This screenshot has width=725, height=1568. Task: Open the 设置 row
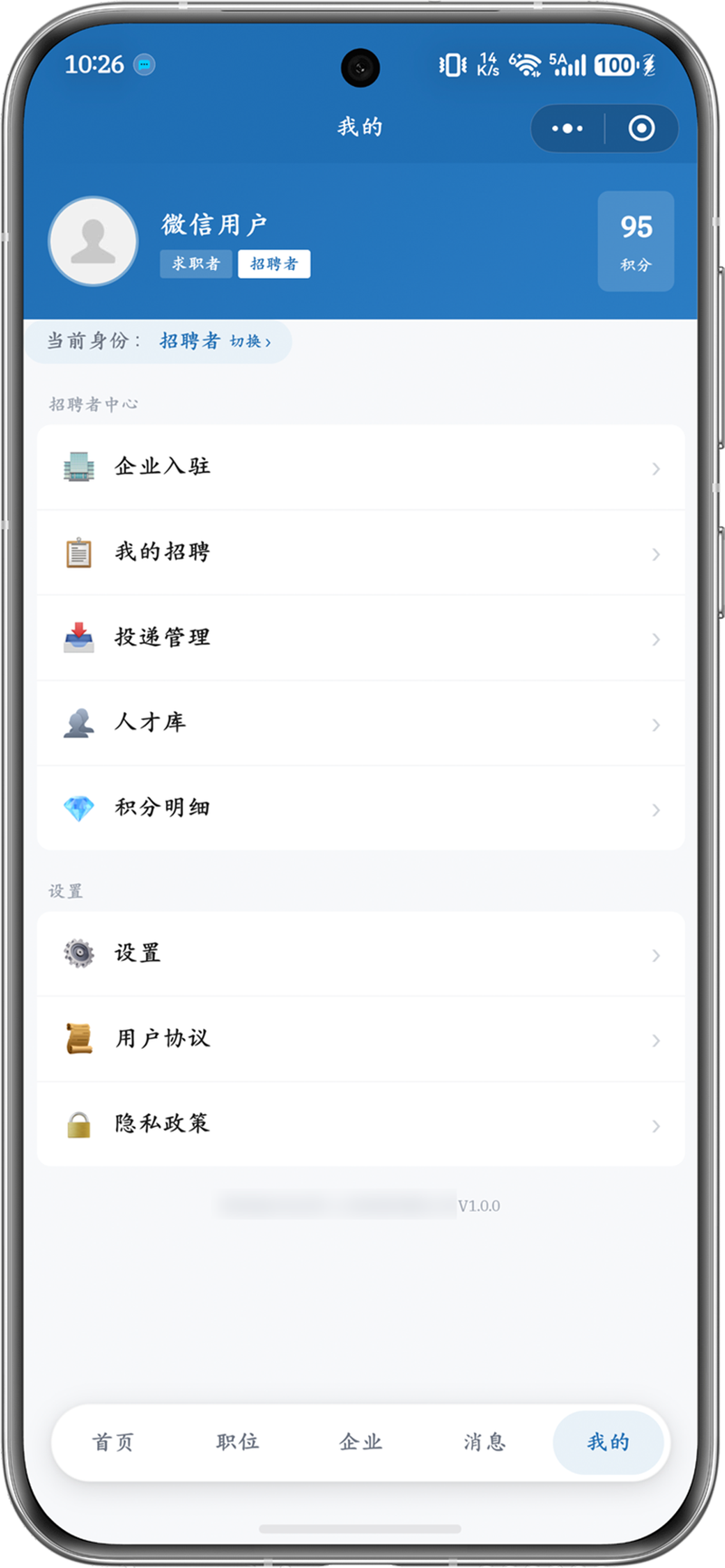tap(361, 954)
